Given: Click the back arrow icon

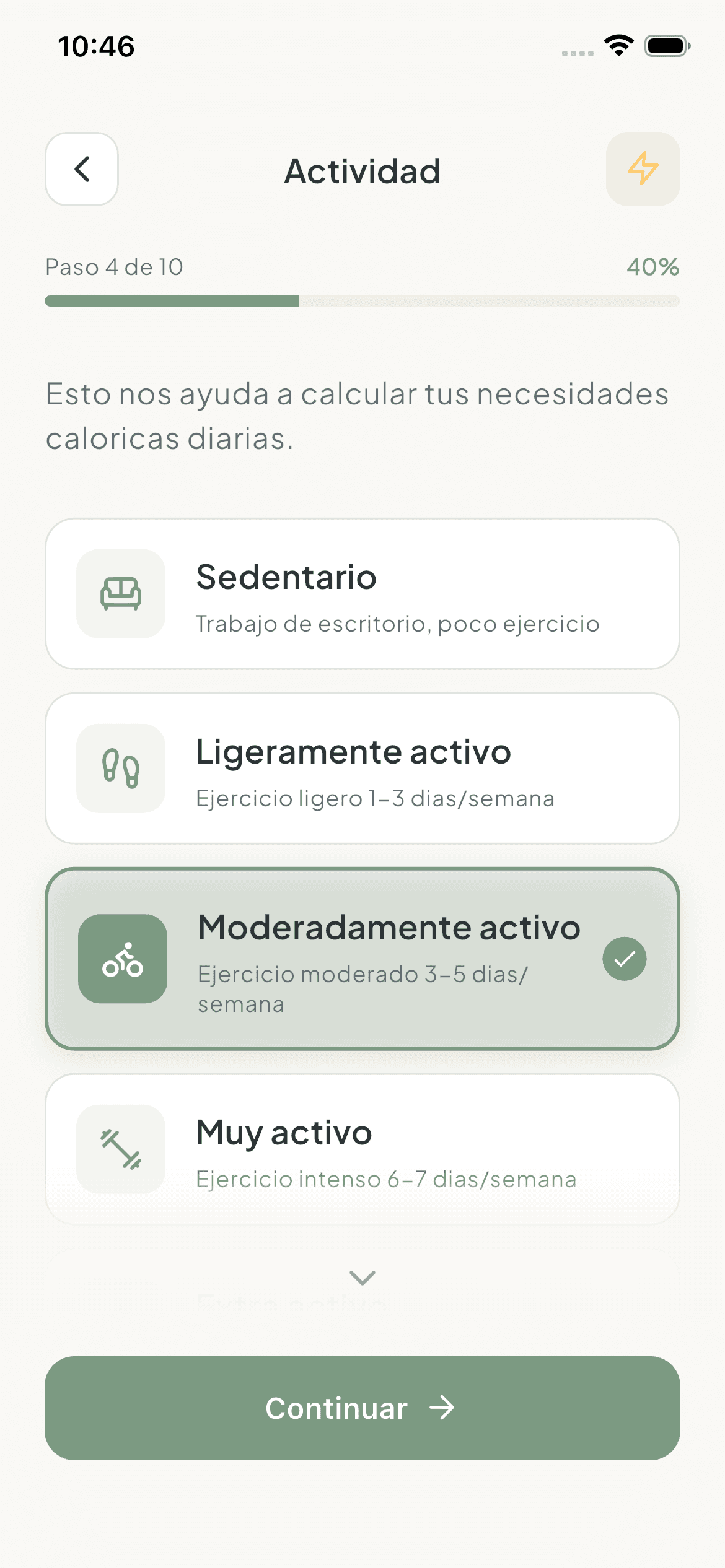Looking at the screenshot, I should pos(81,170).
